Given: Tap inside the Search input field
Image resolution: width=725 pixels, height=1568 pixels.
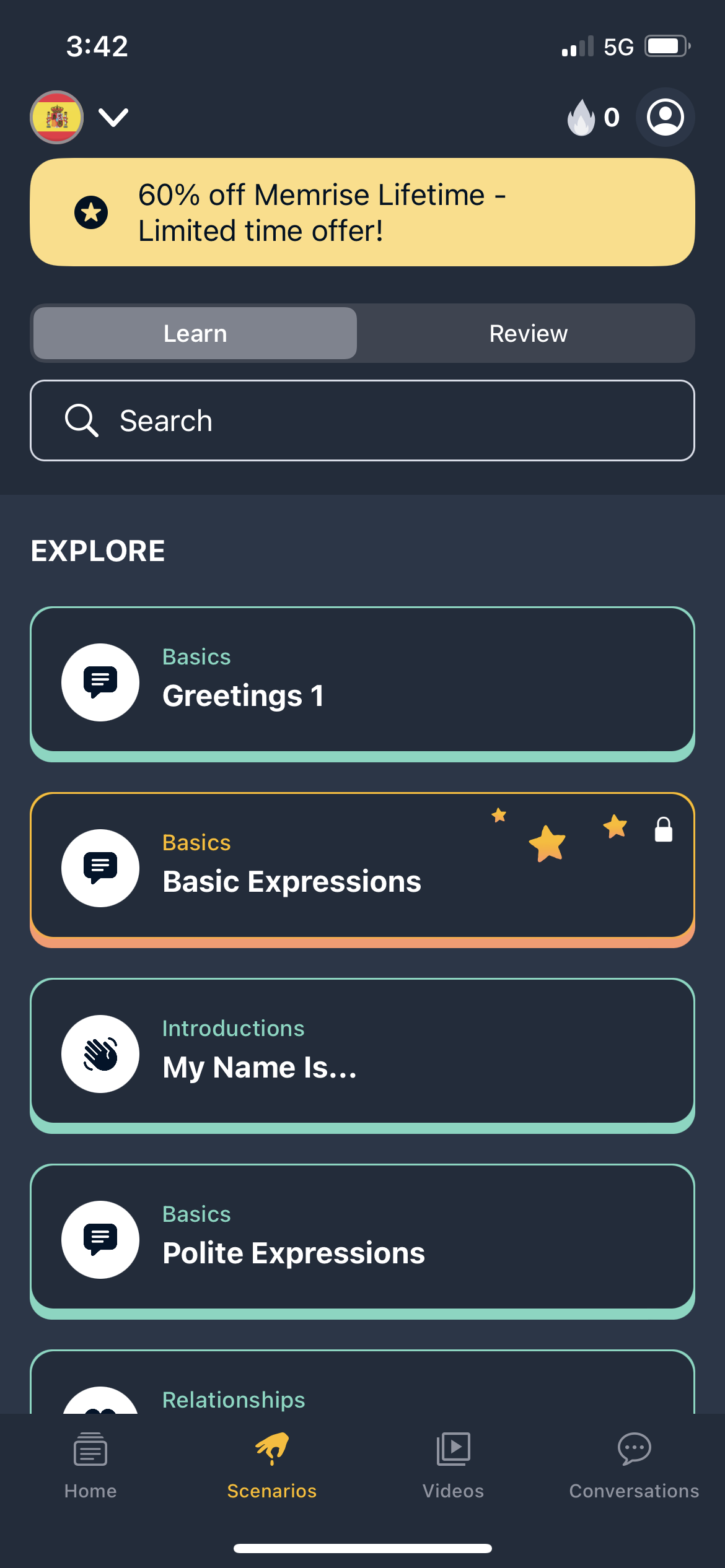Looking at the screenshot, I should pos(372,420).
